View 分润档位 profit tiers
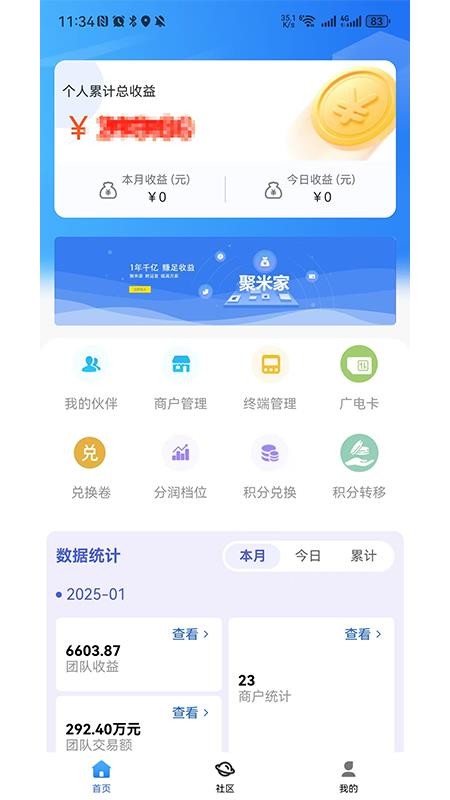This screenshot has height=800, width=450. (181, 467)
